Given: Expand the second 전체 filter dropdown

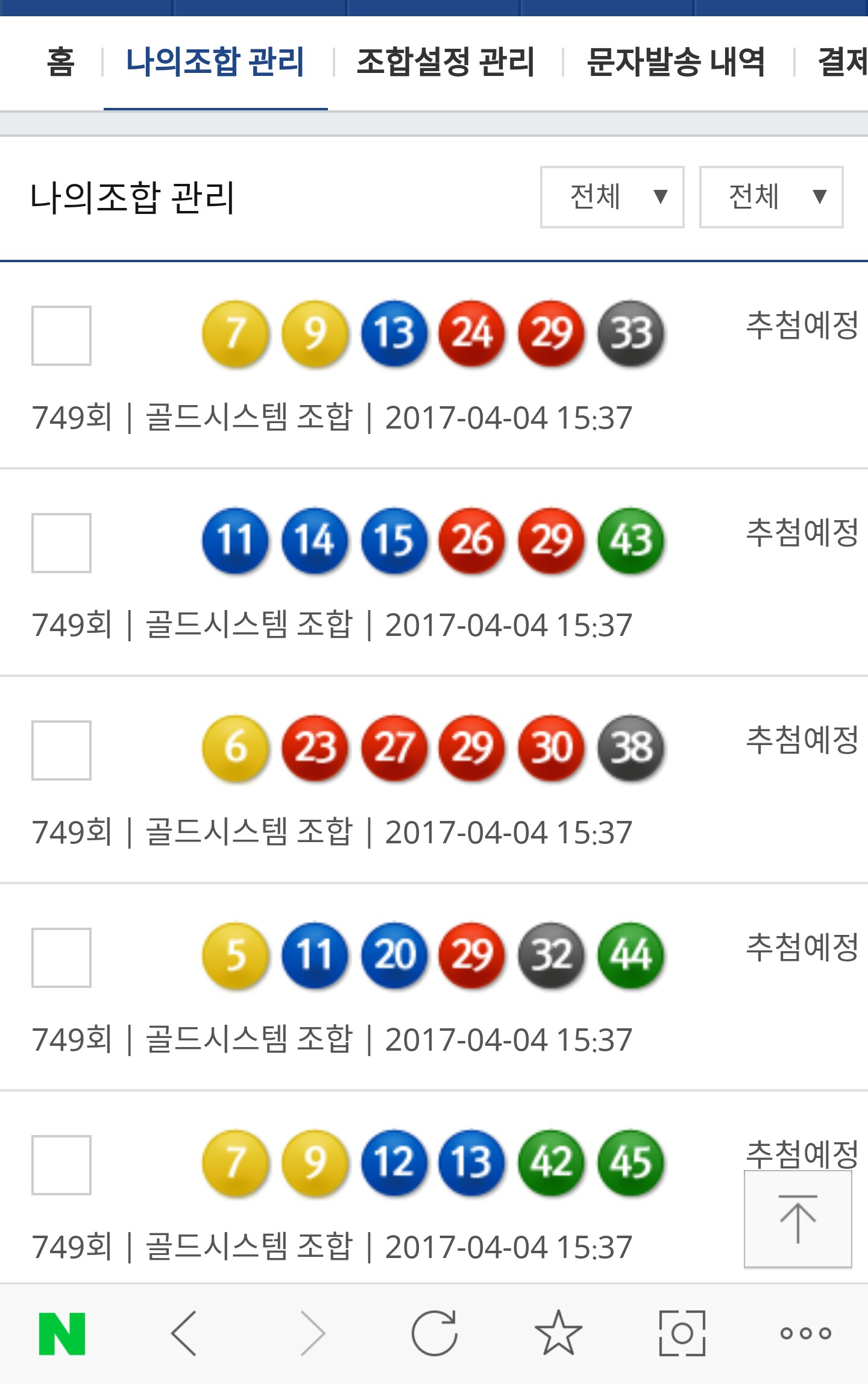Looking at the screenshot, I should tap(771, 197).
